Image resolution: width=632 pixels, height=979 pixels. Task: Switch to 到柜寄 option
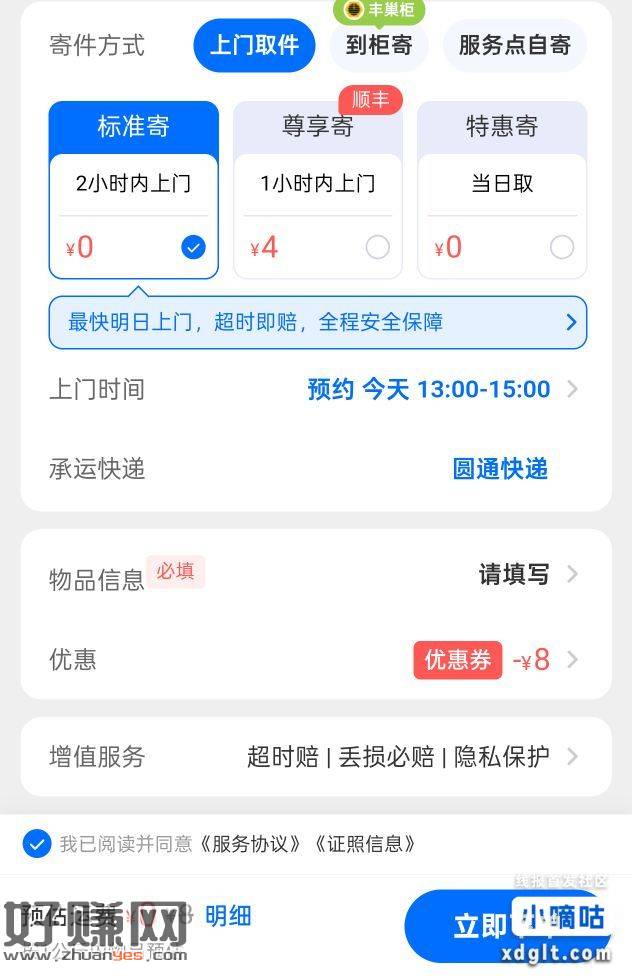378,45
